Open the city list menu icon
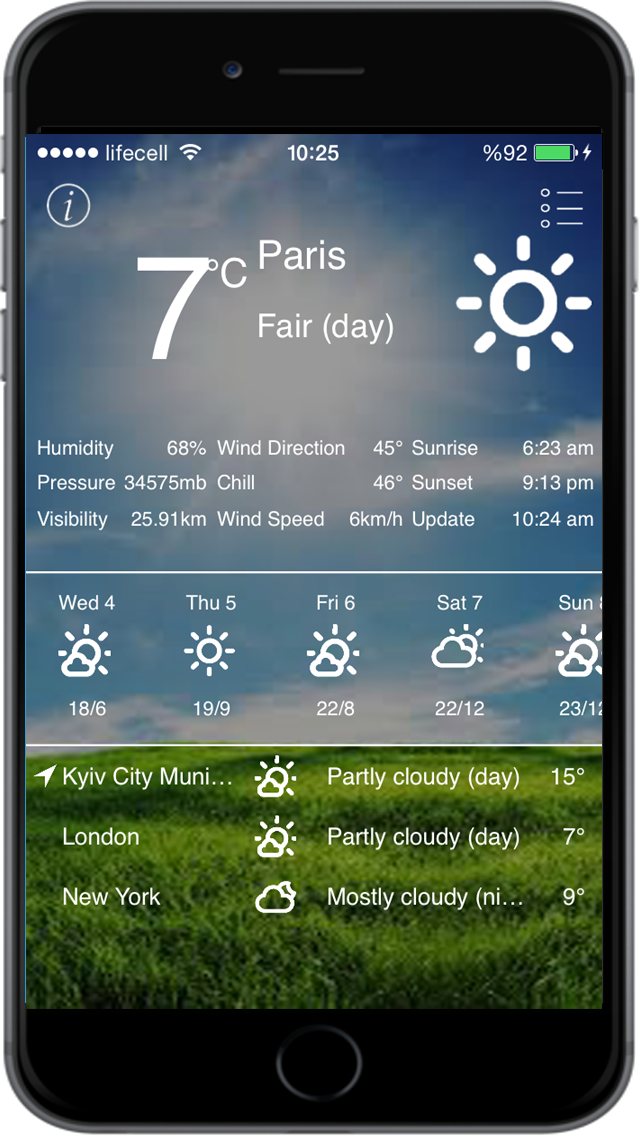Viewport: 640px width, 1136px height. [562, 207]
